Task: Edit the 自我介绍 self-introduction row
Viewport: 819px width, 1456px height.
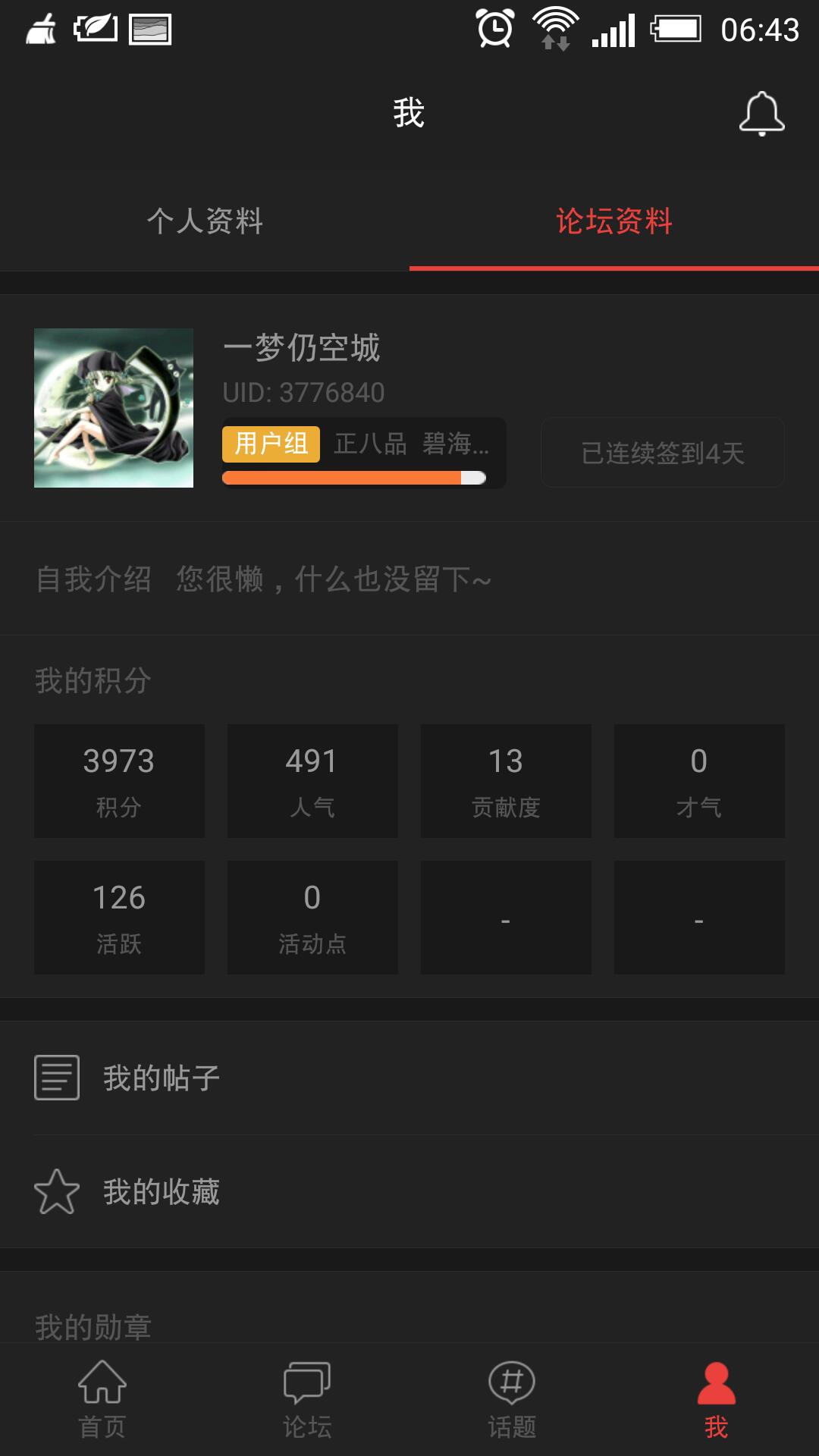Action: click(x=409, y=579)
